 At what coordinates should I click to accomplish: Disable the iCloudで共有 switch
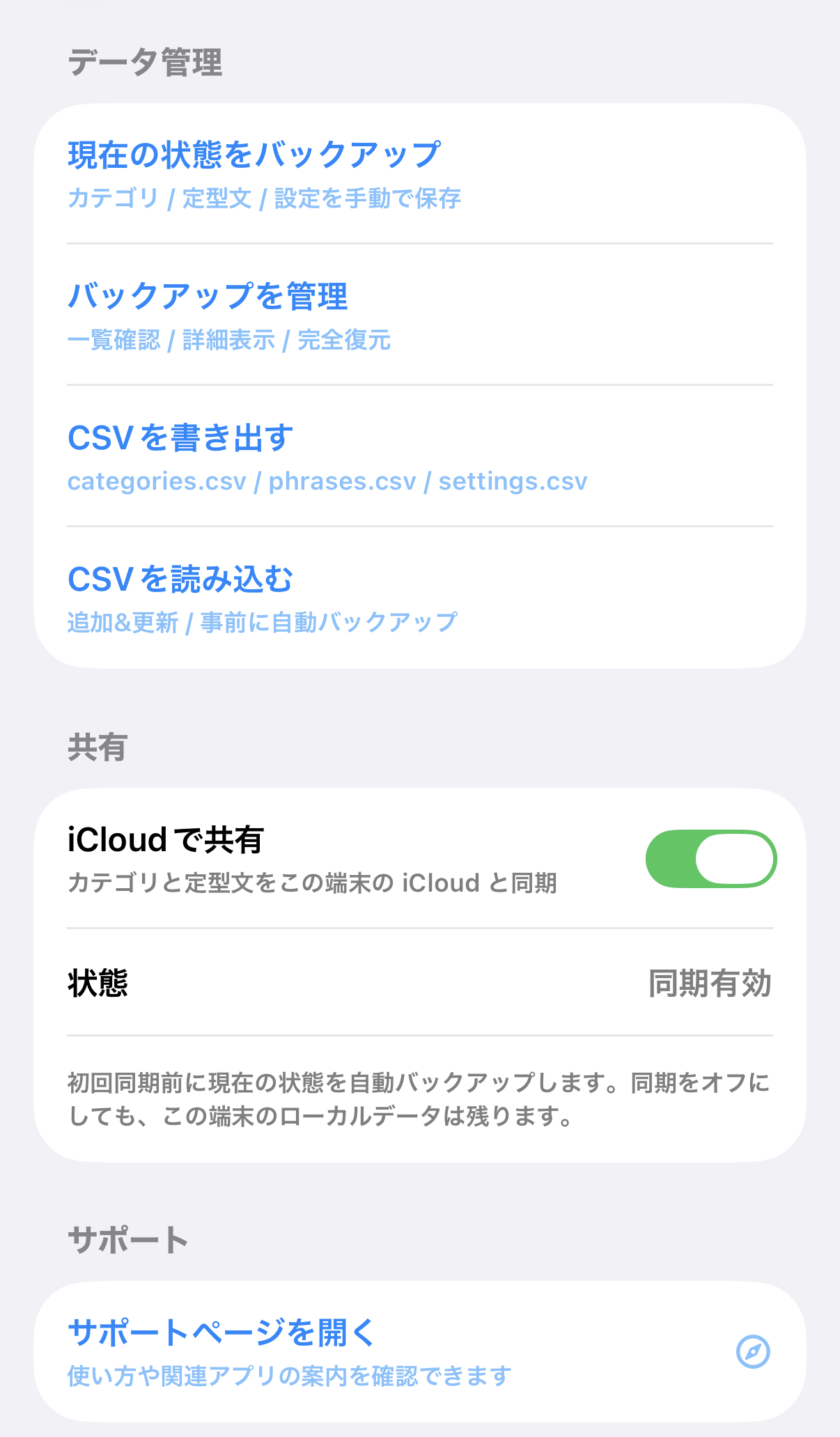click(x=710, y=859)
